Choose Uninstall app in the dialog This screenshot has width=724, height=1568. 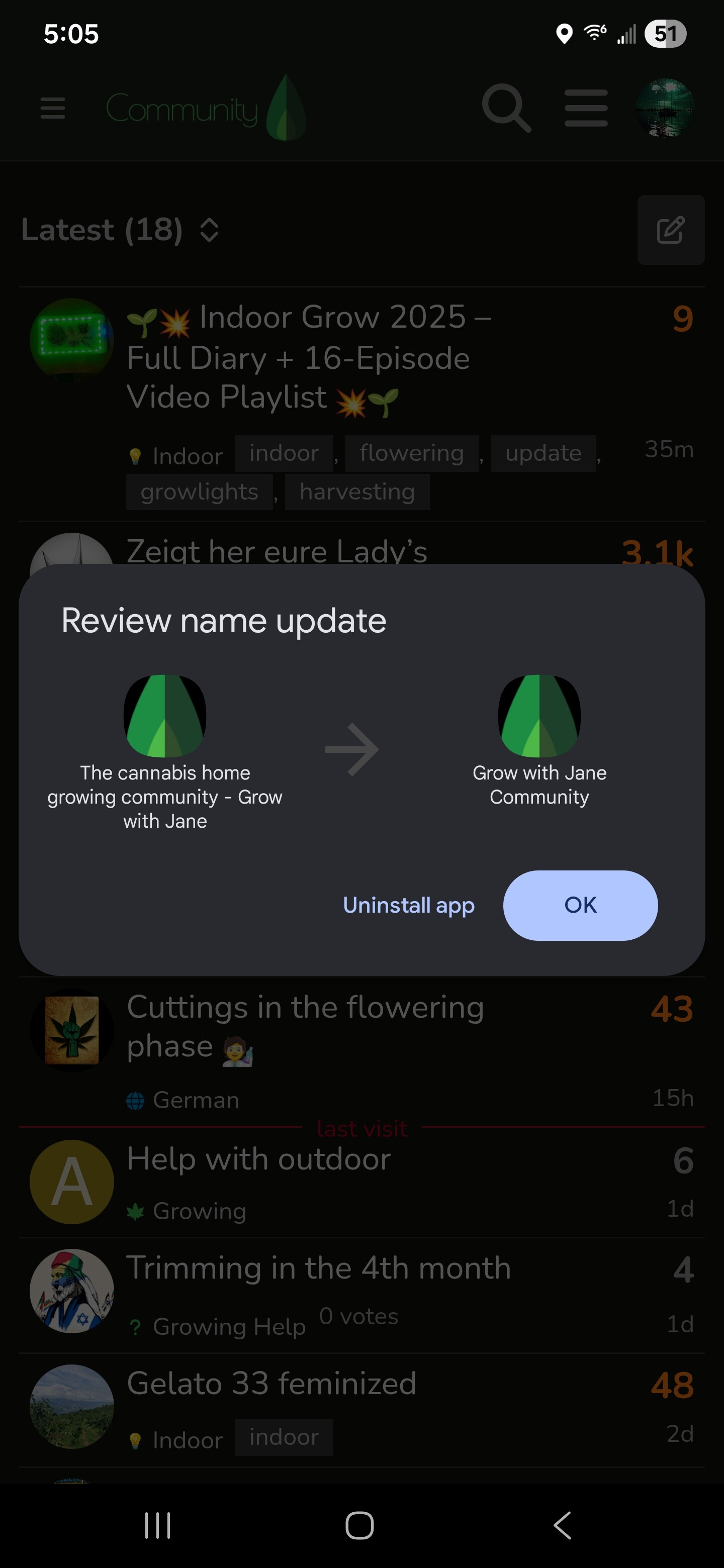(x=409, y=905)
